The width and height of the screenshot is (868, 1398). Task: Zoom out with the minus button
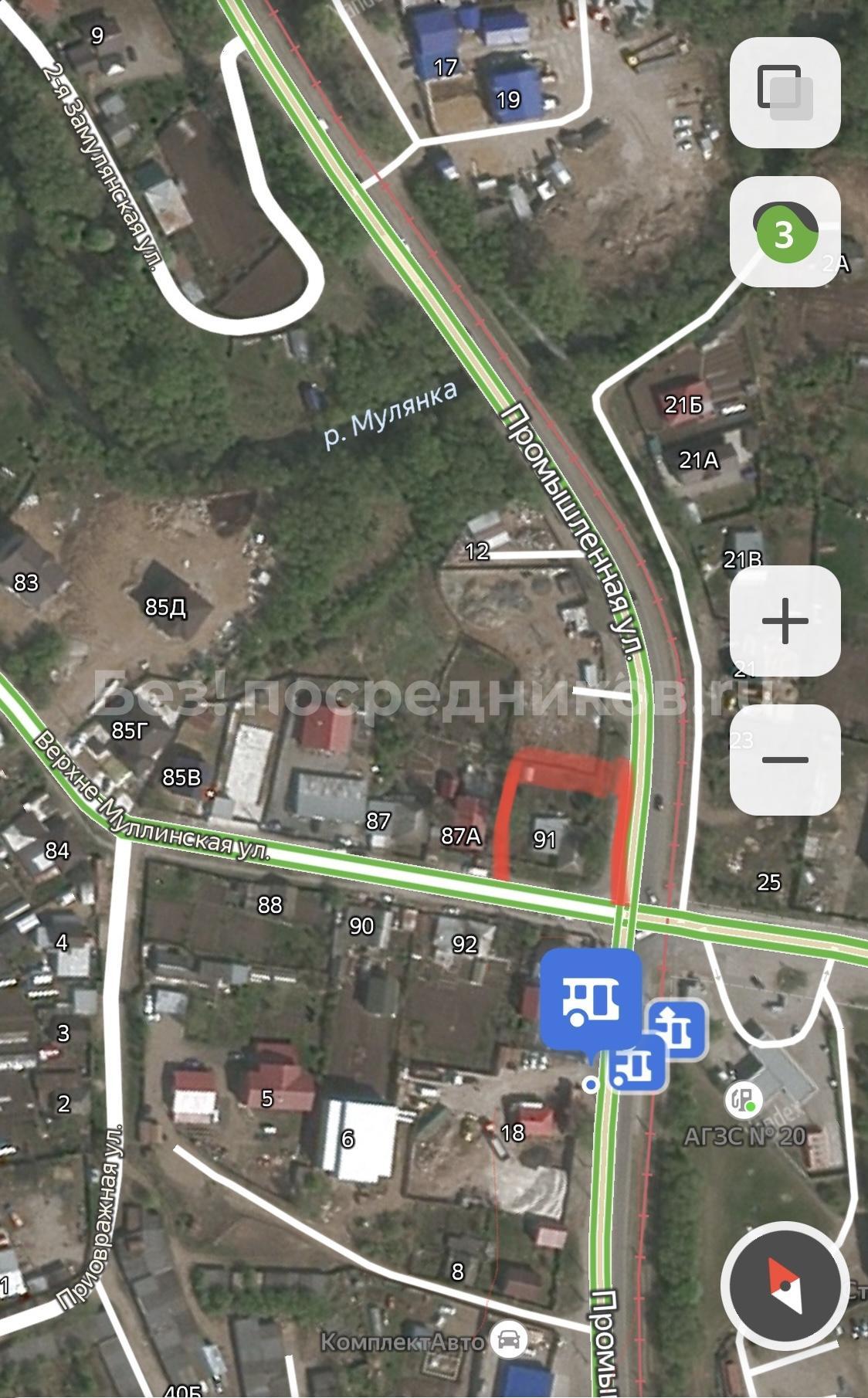coord(785,760)
